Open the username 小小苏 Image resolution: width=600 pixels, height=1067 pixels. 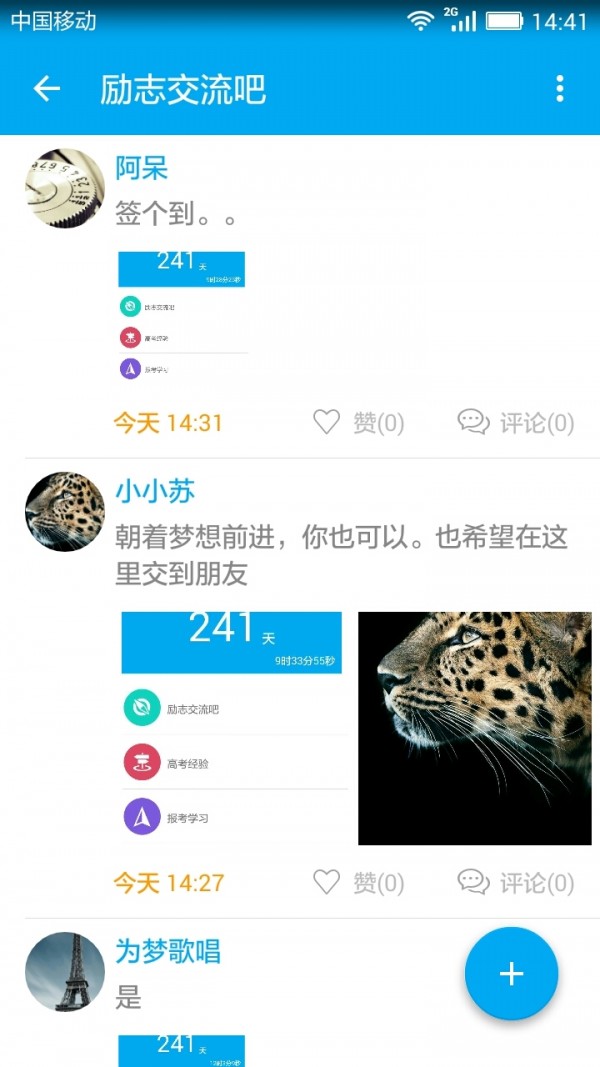pyautogui.click(x=155, y=491)
